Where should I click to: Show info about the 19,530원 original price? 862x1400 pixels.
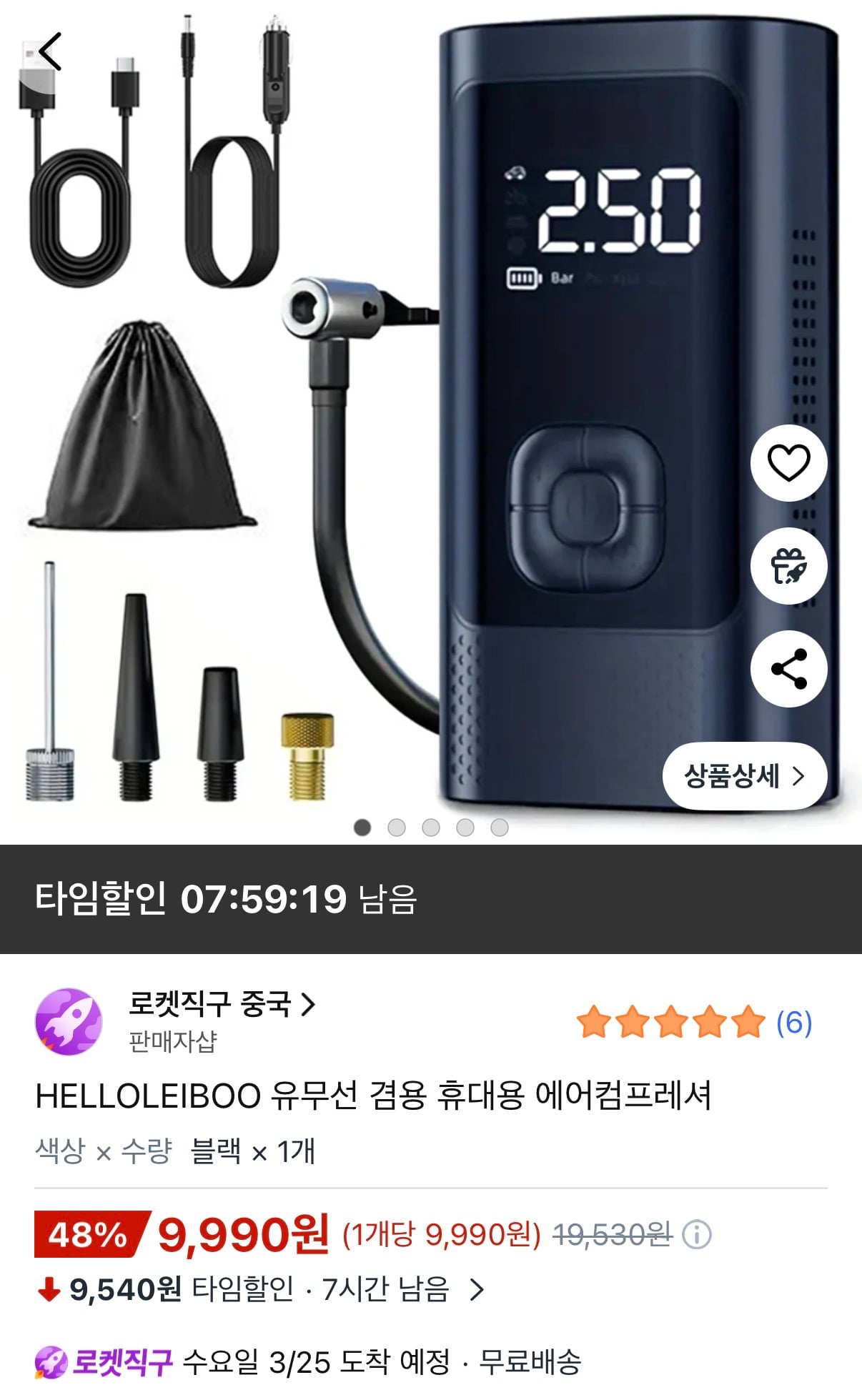[697, 1234]
